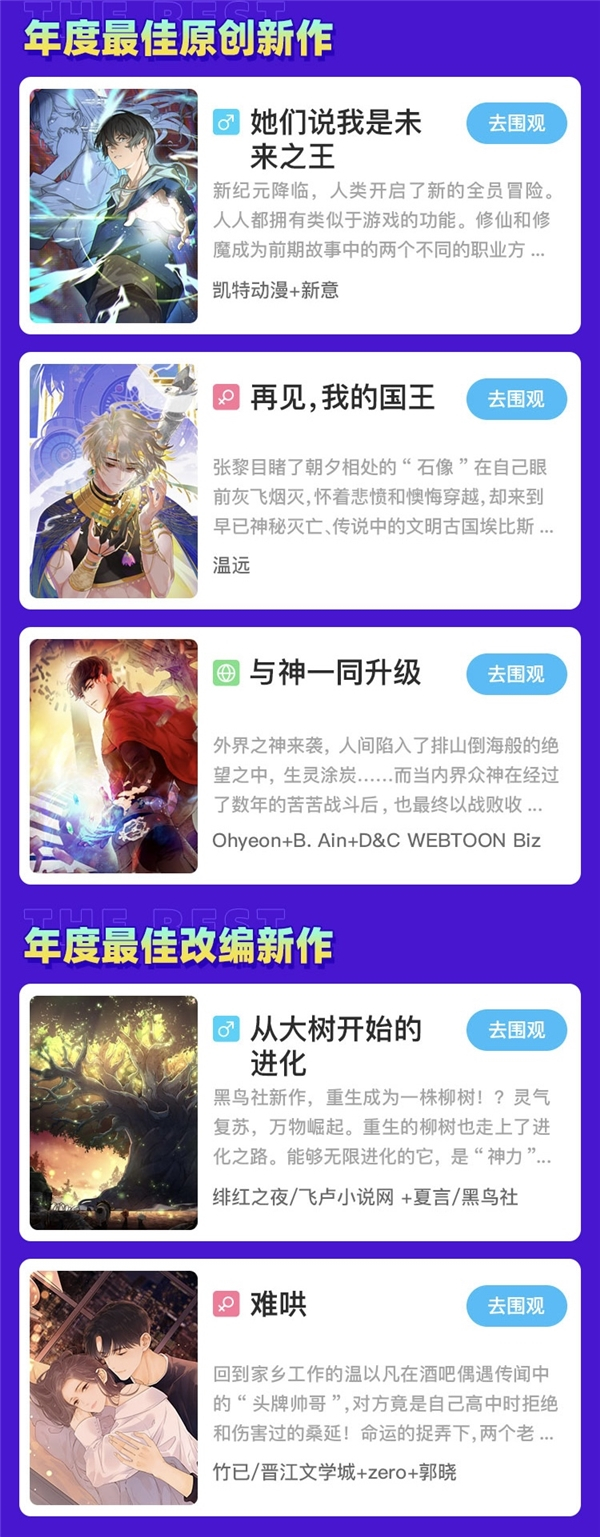Select the 难哄 comic card

tap(300, 1387)
